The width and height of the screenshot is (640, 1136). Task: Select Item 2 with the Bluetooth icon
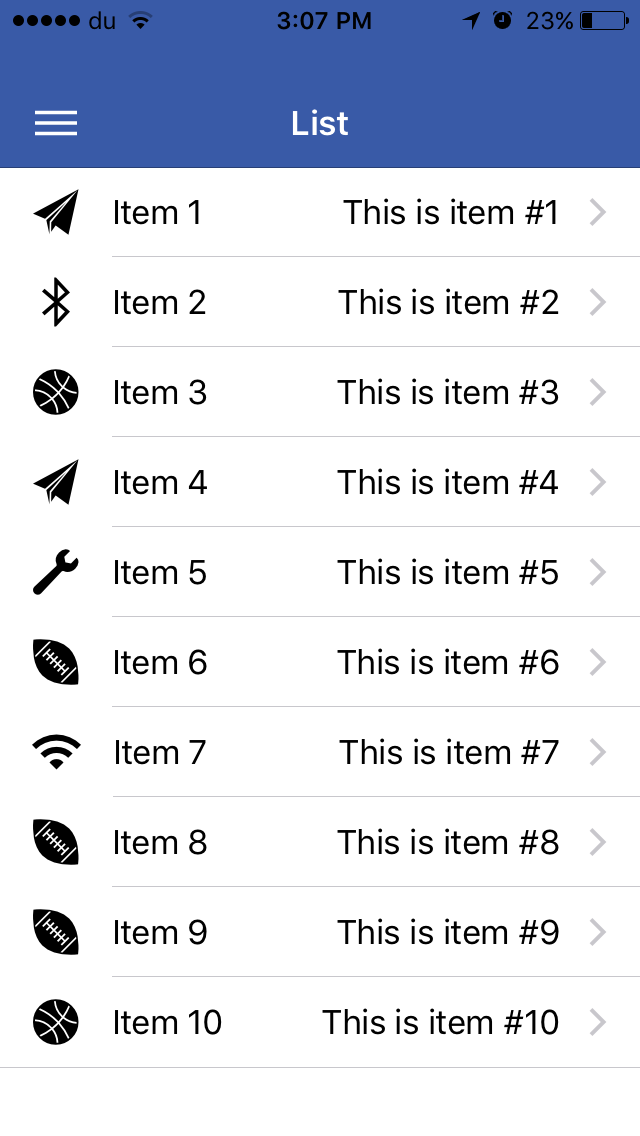320,302
